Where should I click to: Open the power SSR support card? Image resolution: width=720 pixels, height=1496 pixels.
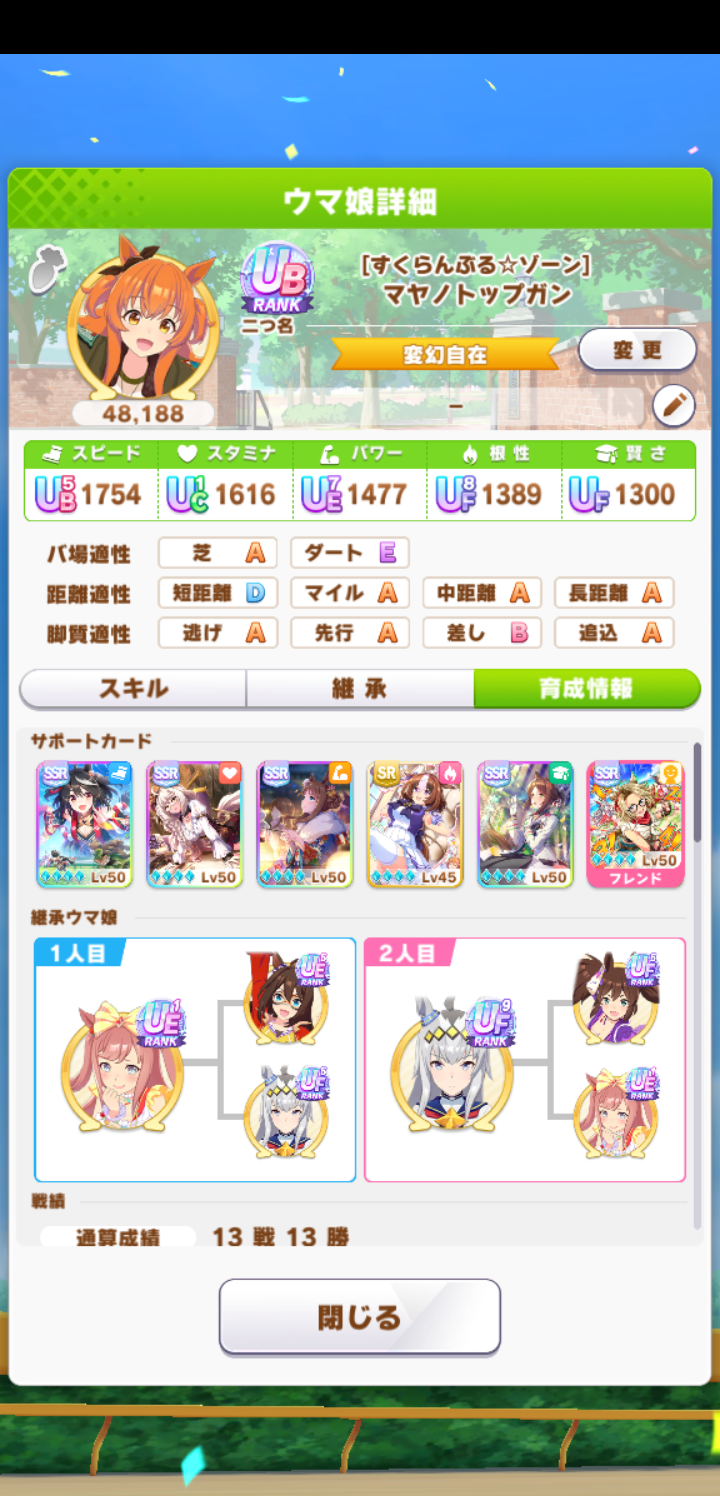304,824
